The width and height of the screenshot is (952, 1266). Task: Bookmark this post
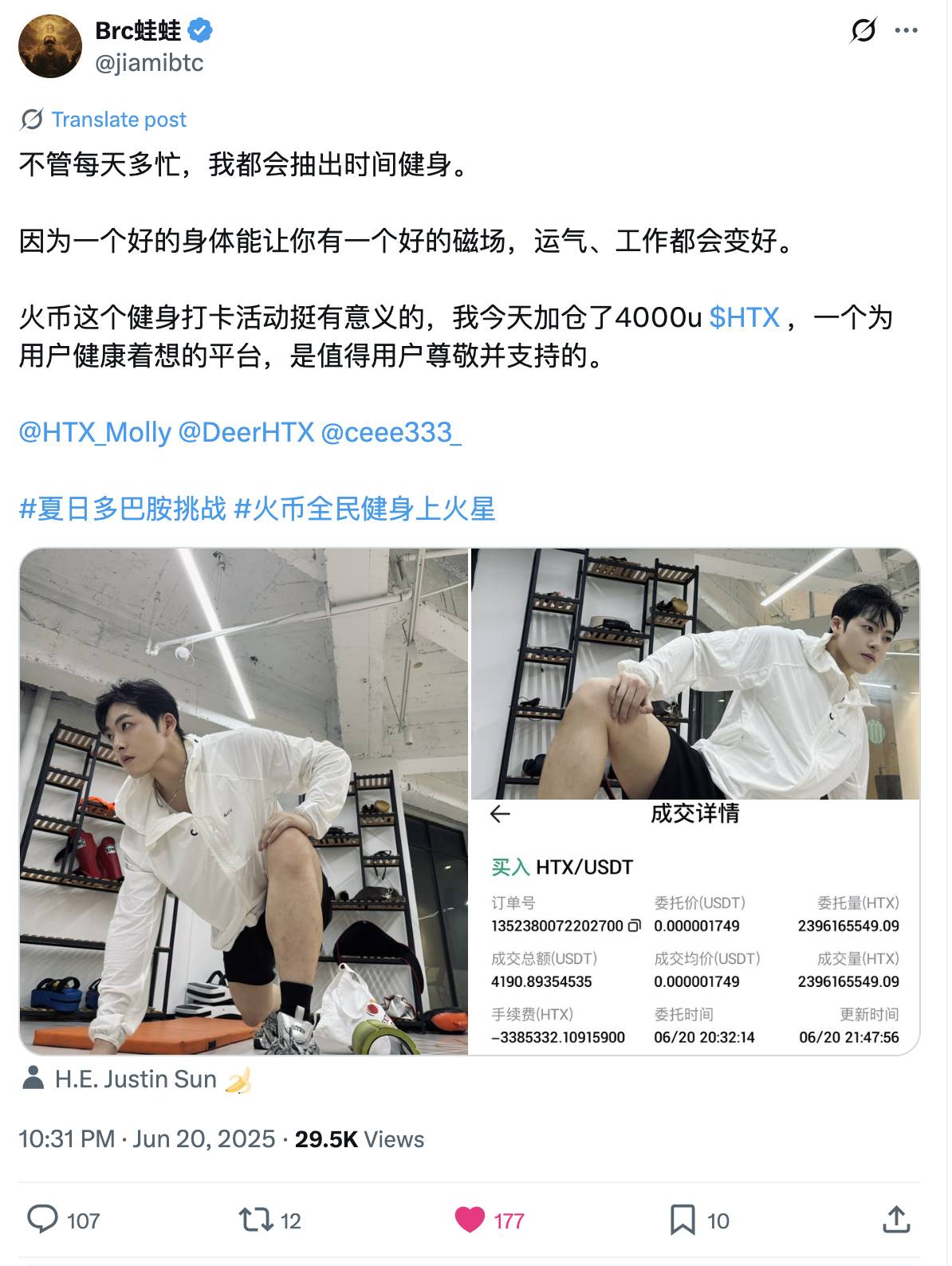683,1220
